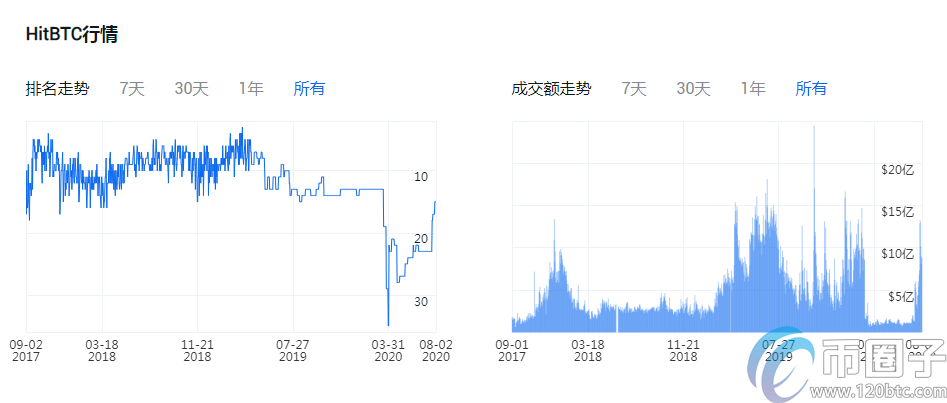This screenshot has height=403, width=947.
Task: Show 1年 range for 成交额走势
Action: pos(753,89)
